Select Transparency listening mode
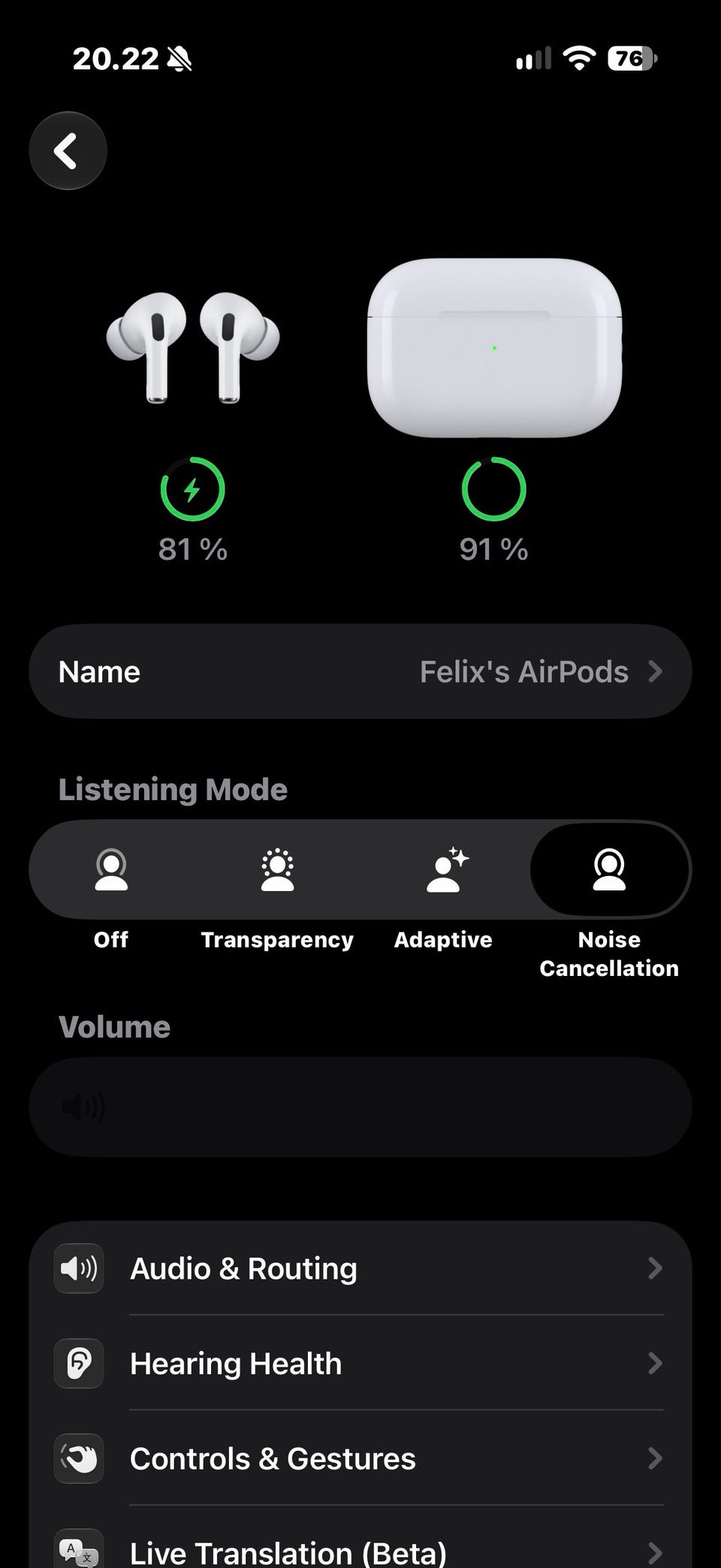Screen dimensions: 721x1568 (277, 870)
